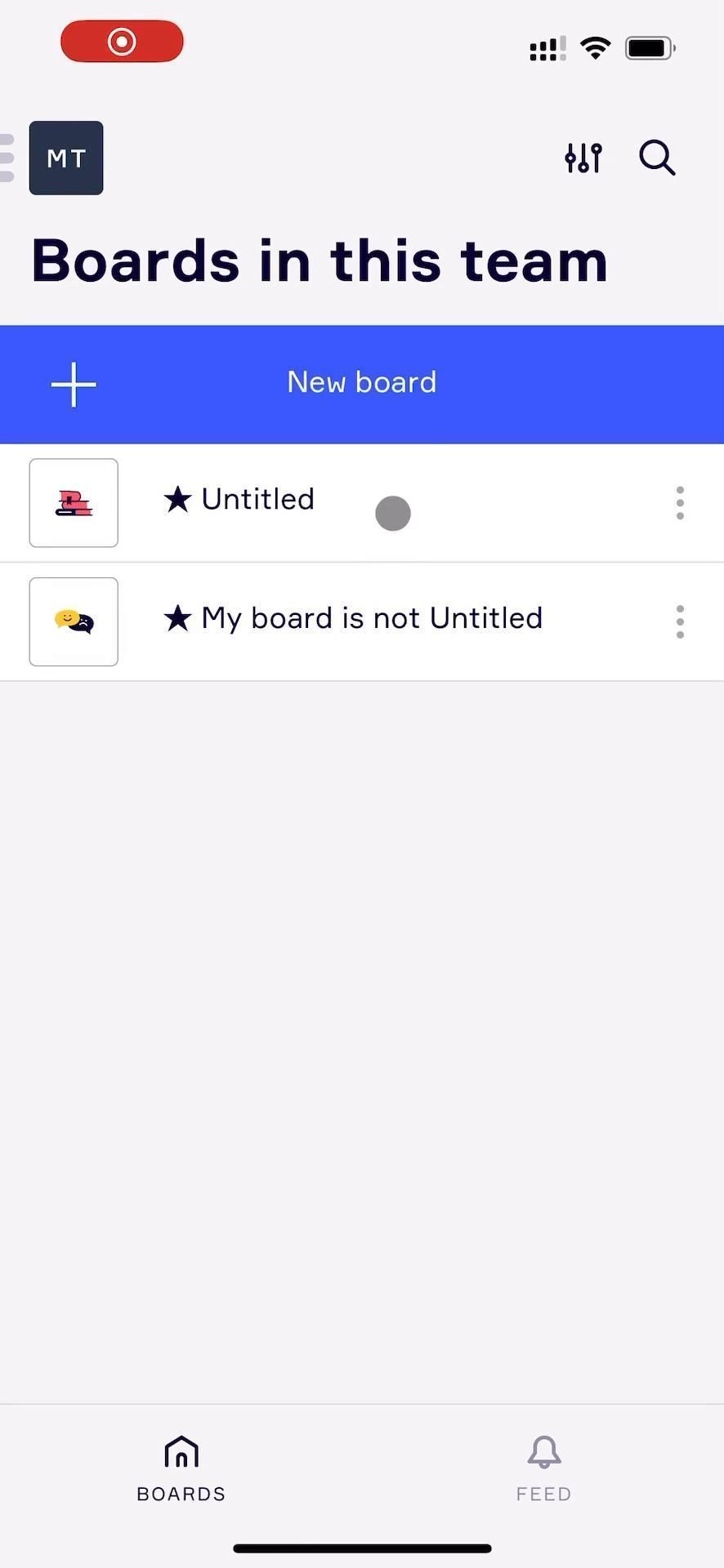The width and height of the screenshot is (724, 1568).
Task: Open the MT team avatar
Action: tap(66, 158)
